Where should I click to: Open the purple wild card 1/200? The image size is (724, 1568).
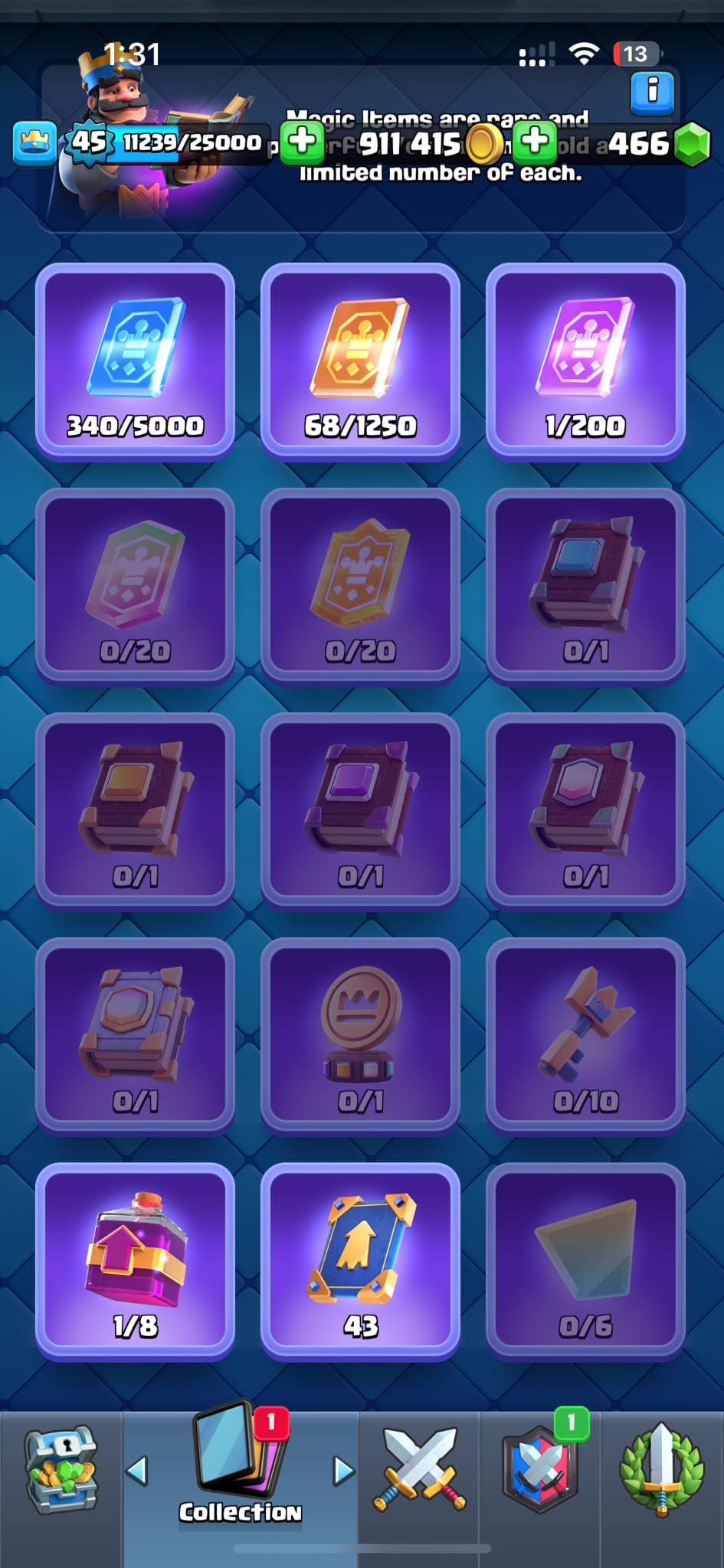coord(585,361)
